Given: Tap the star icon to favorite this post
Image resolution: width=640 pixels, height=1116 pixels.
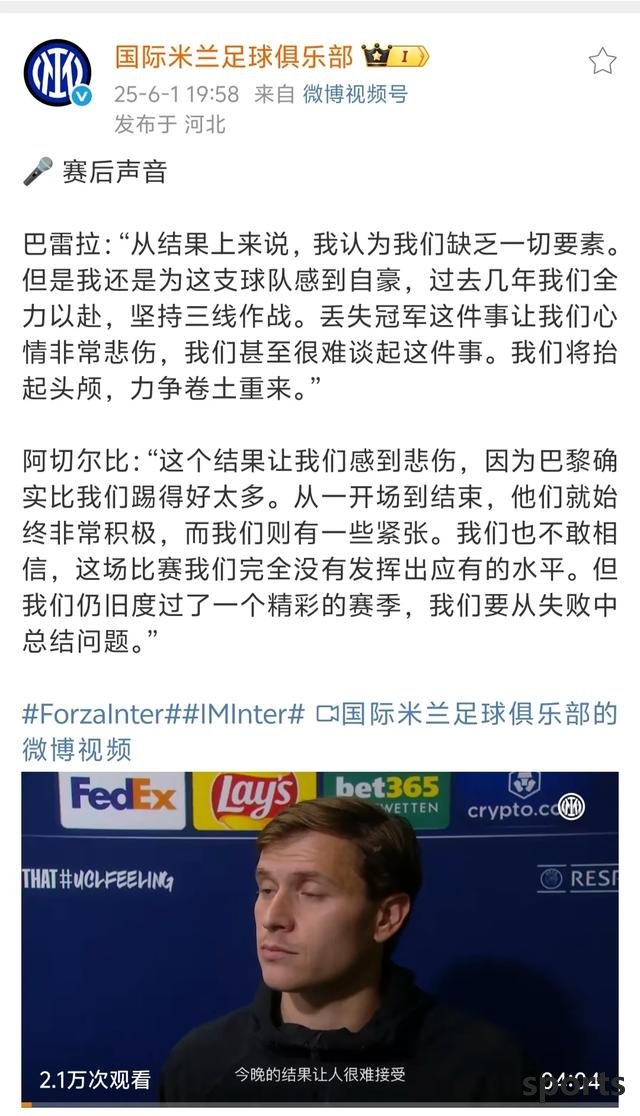Looking at the screenshot, I should 602,62.
